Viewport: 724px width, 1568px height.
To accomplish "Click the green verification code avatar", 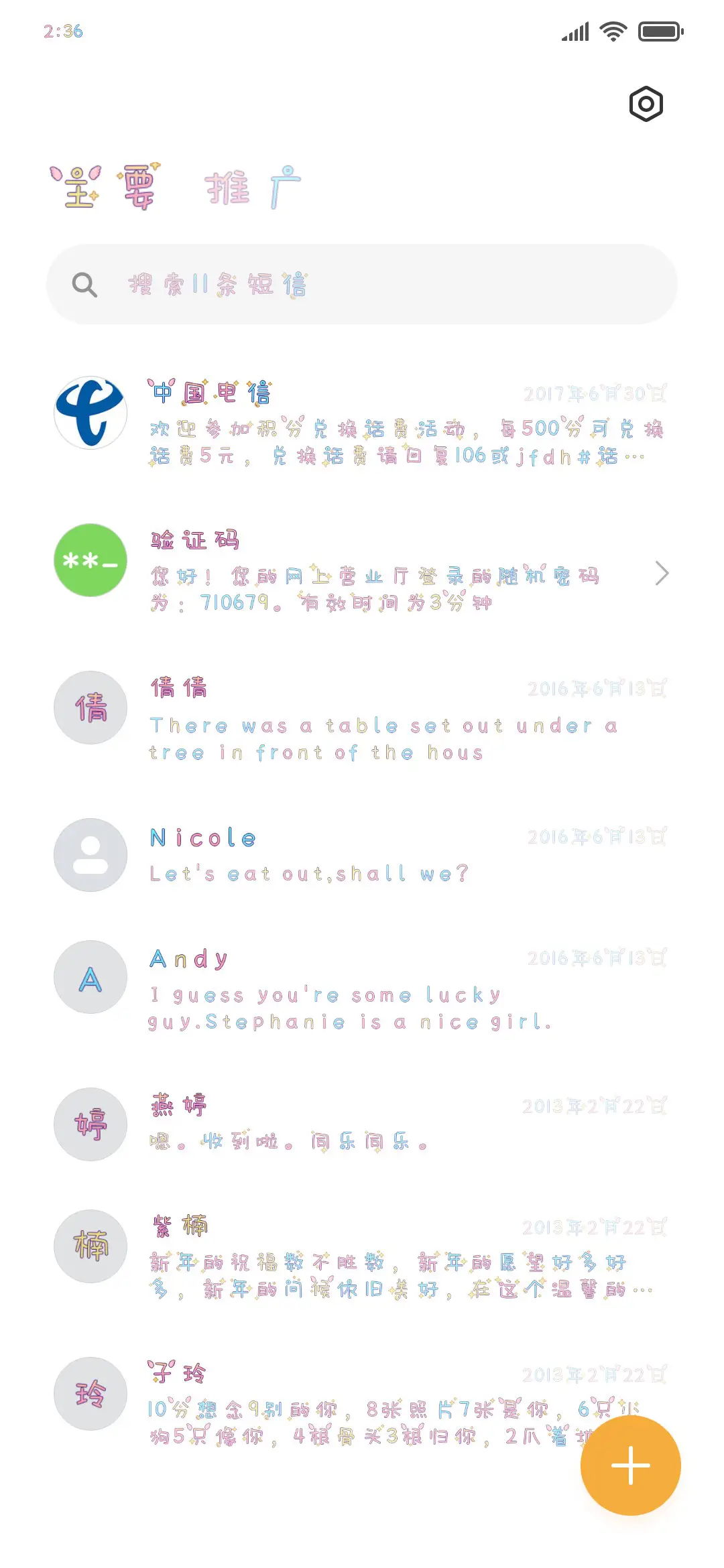I will (x=90, y=561).
